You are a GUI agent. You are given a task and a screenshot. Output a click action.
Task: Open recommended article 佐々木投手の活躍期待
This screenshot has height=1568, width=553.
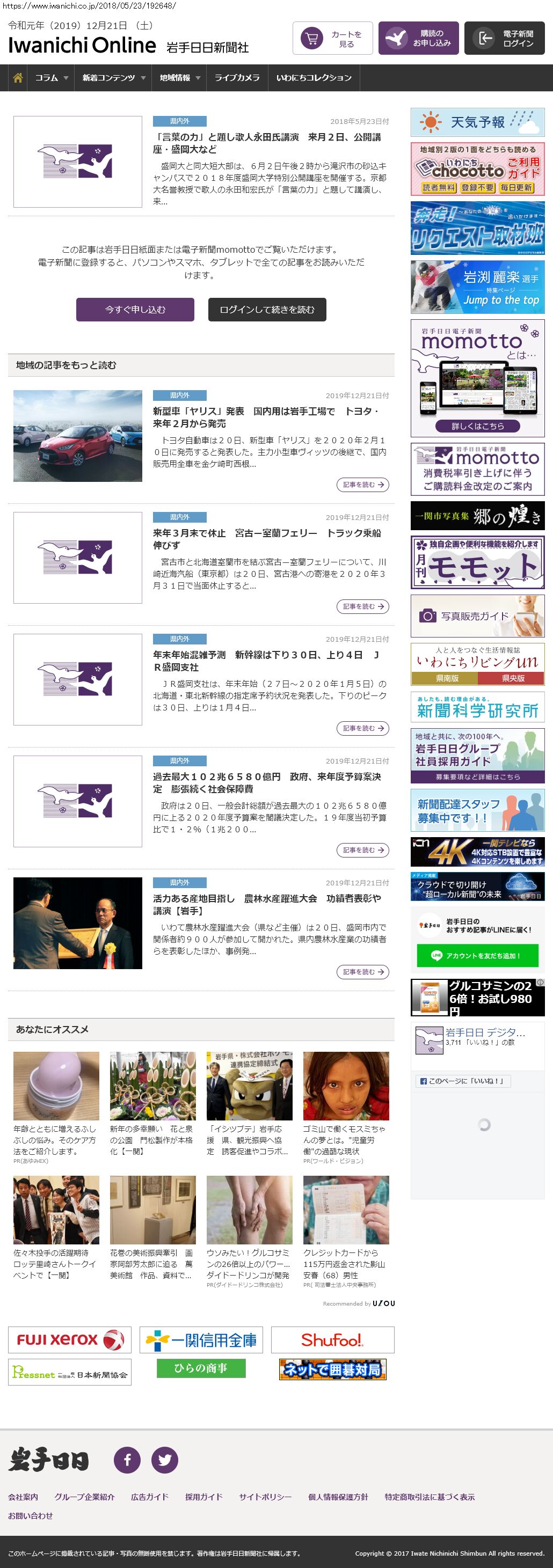click(x=55, y=1264)
